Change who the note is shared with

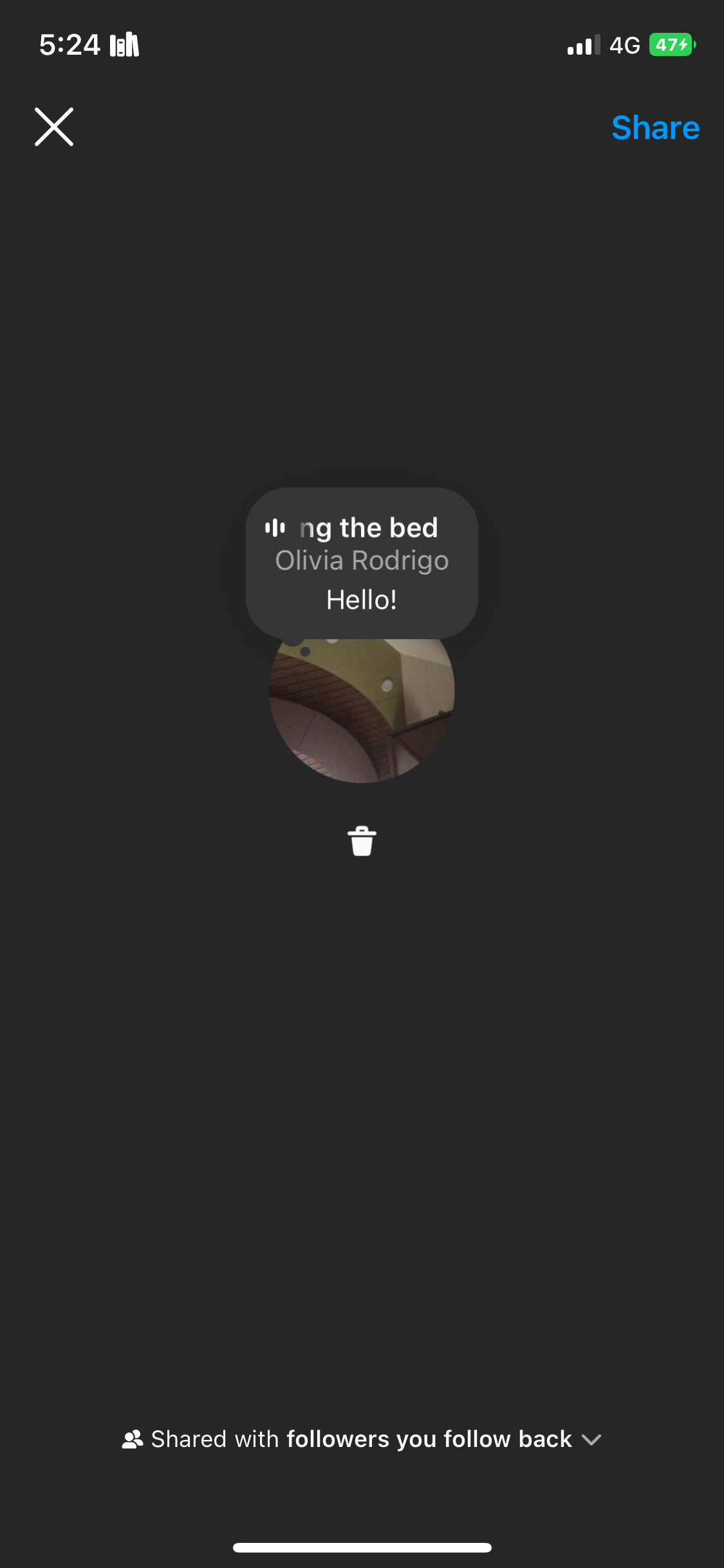point(362,1439)
